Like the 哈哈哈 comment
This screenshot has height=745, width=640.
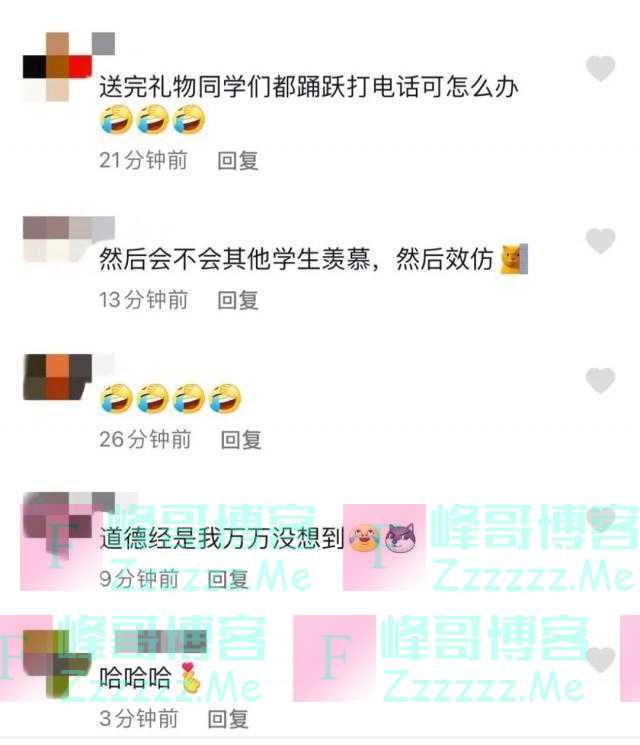[x=600, y=660]
